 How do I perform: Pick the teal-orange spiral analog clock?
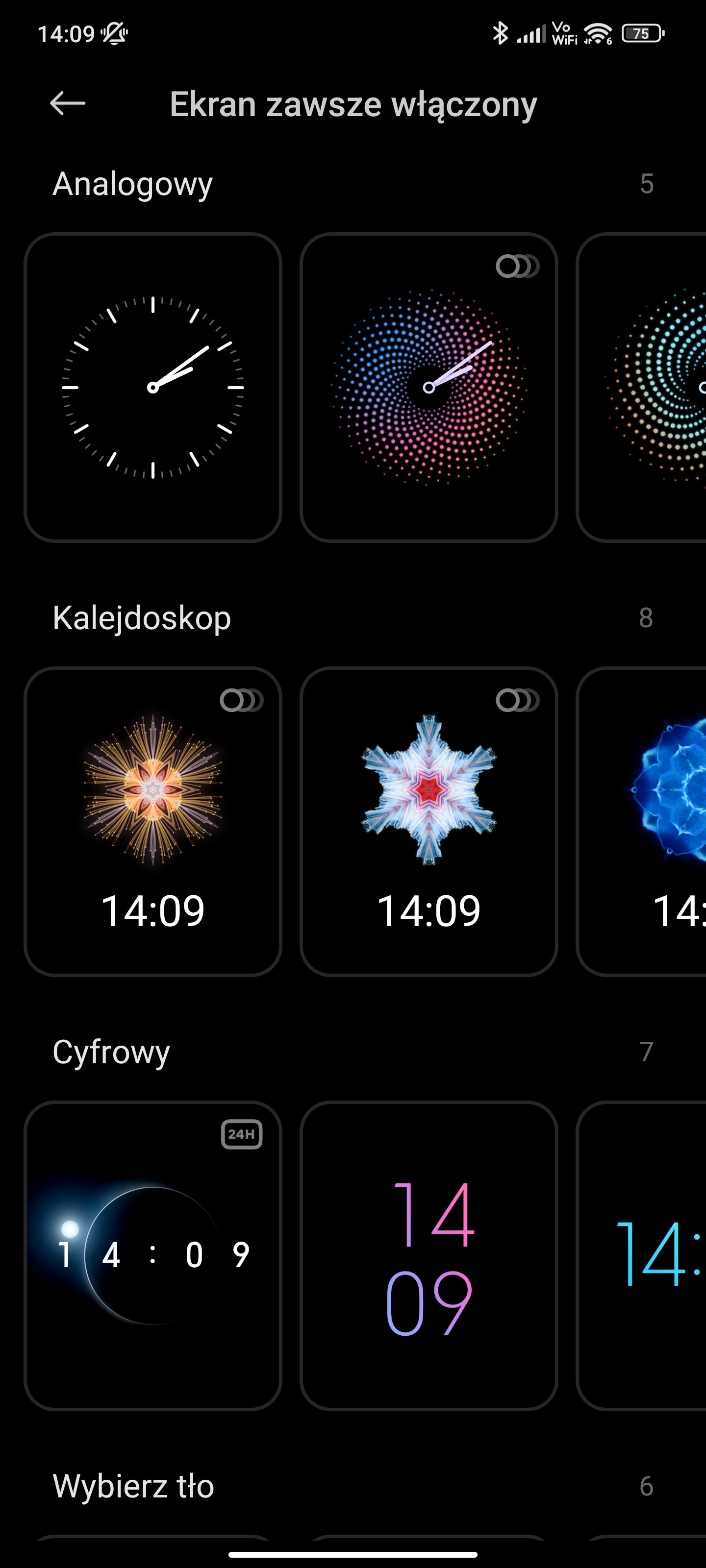click(x=646, y=387)
